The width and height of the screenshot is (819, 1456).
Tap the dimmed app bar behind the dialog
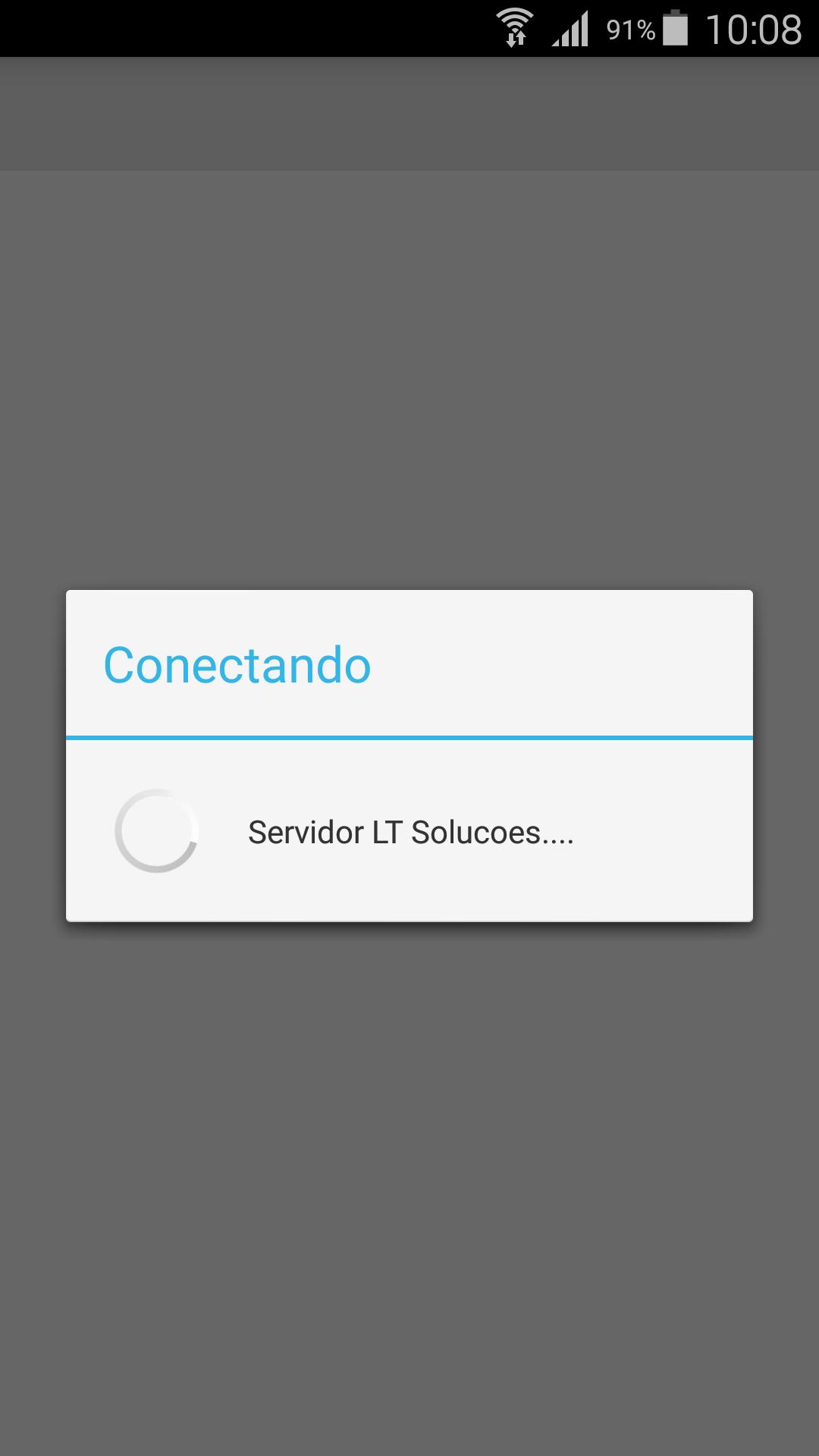pos(409,114)
